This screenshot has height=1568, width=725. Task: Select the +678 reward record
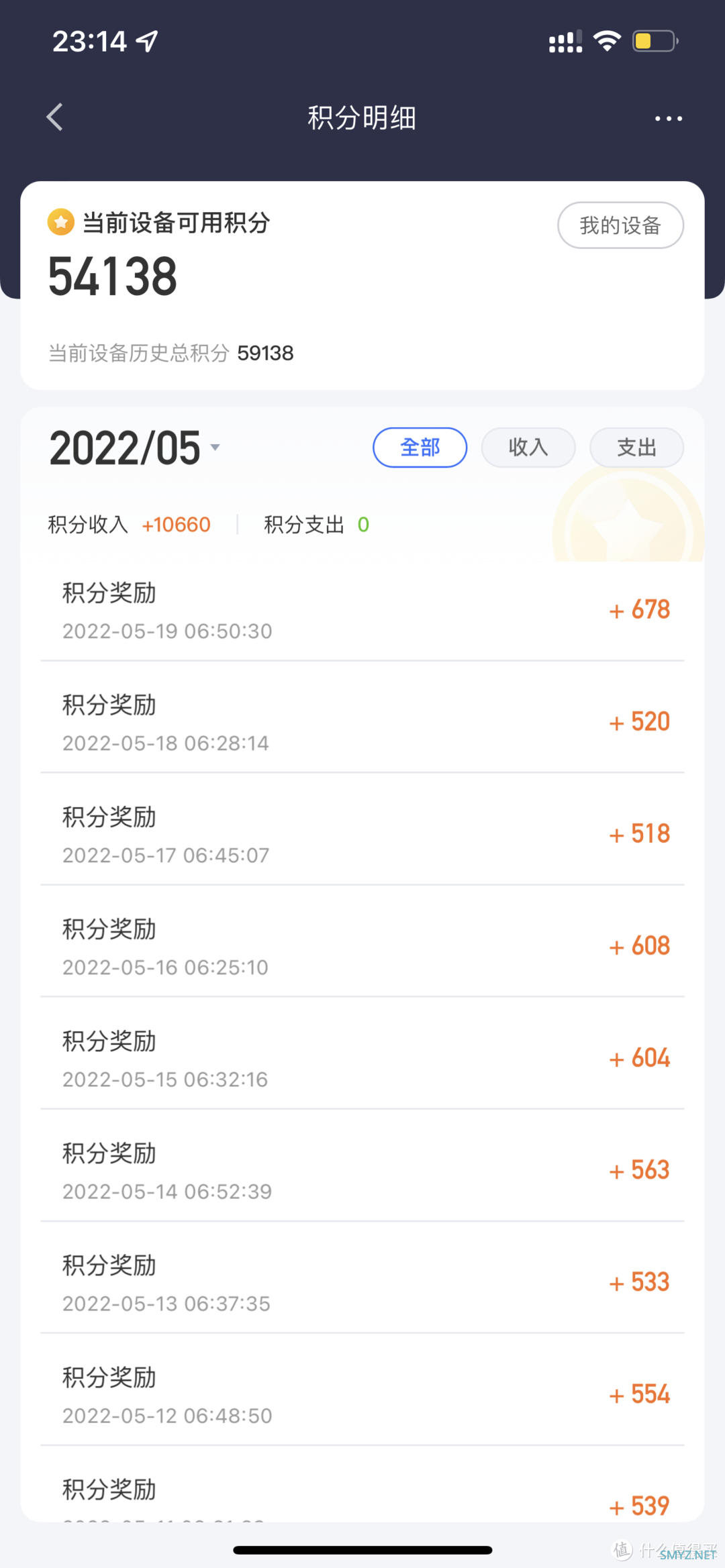click(639, 609)
